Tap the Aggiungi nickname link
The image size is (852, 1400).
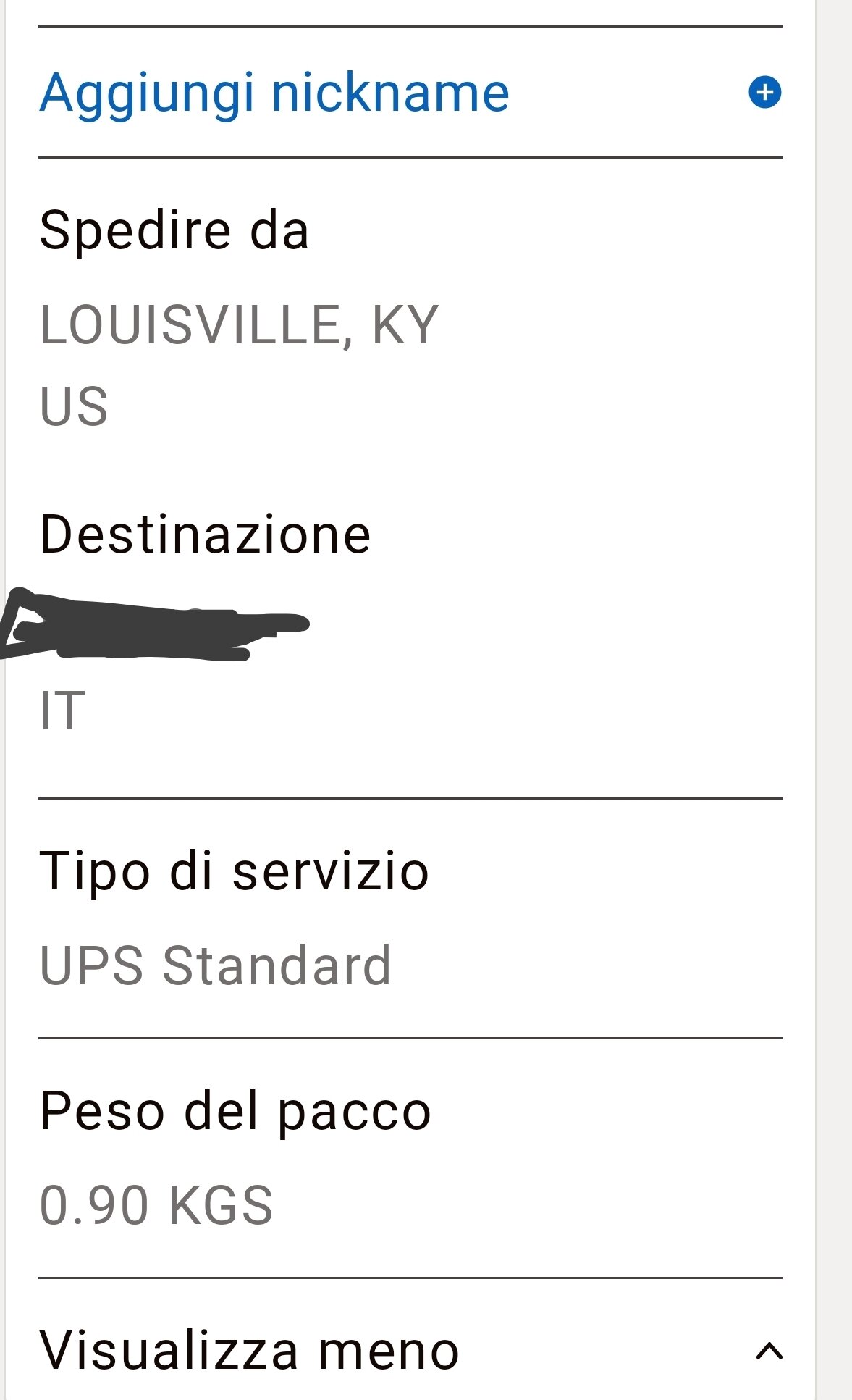tap(274, 94)
